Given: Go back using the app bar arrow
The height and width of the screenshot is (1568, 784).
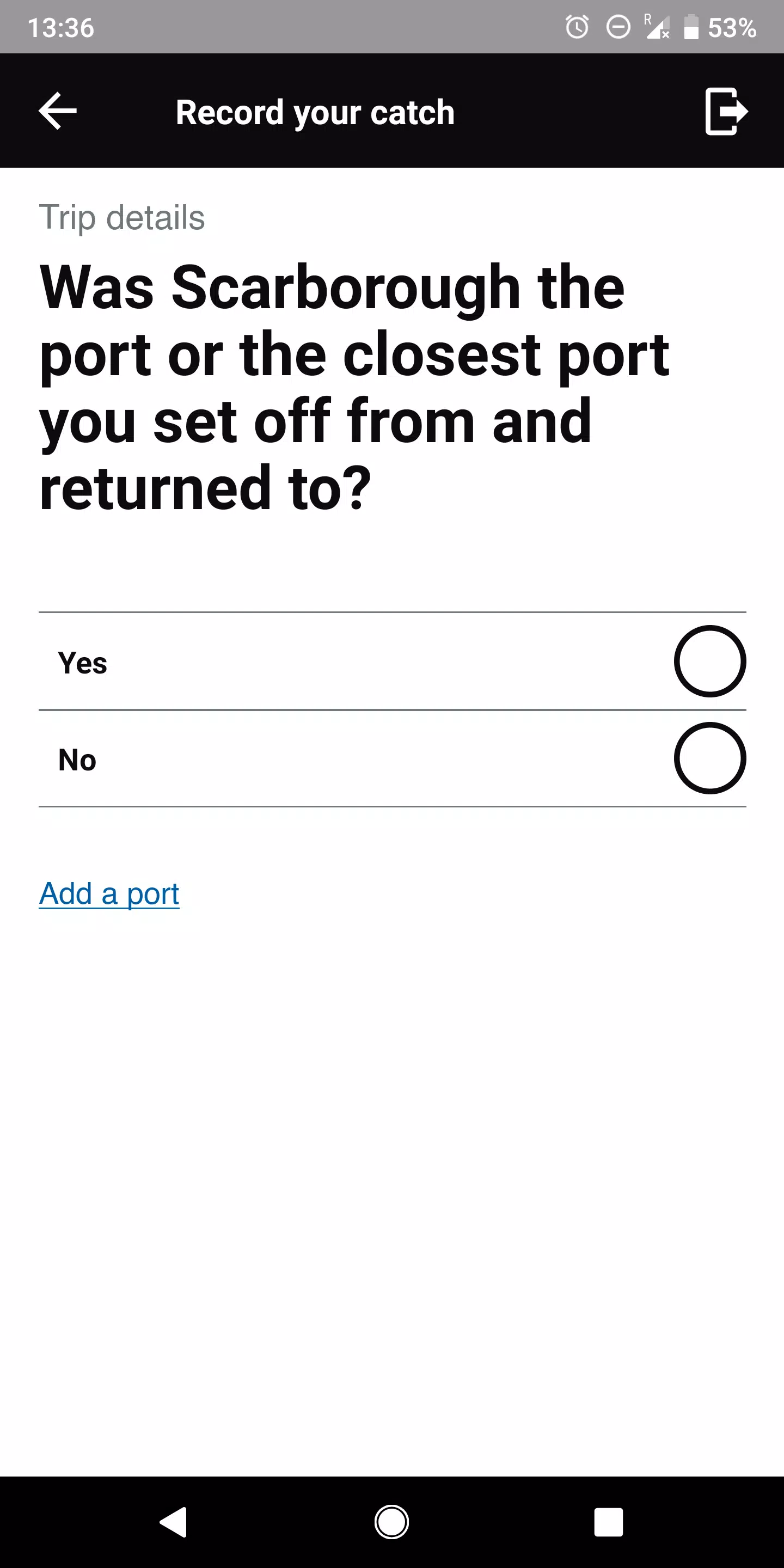Looking at the screenshot, I should point(57,111).
